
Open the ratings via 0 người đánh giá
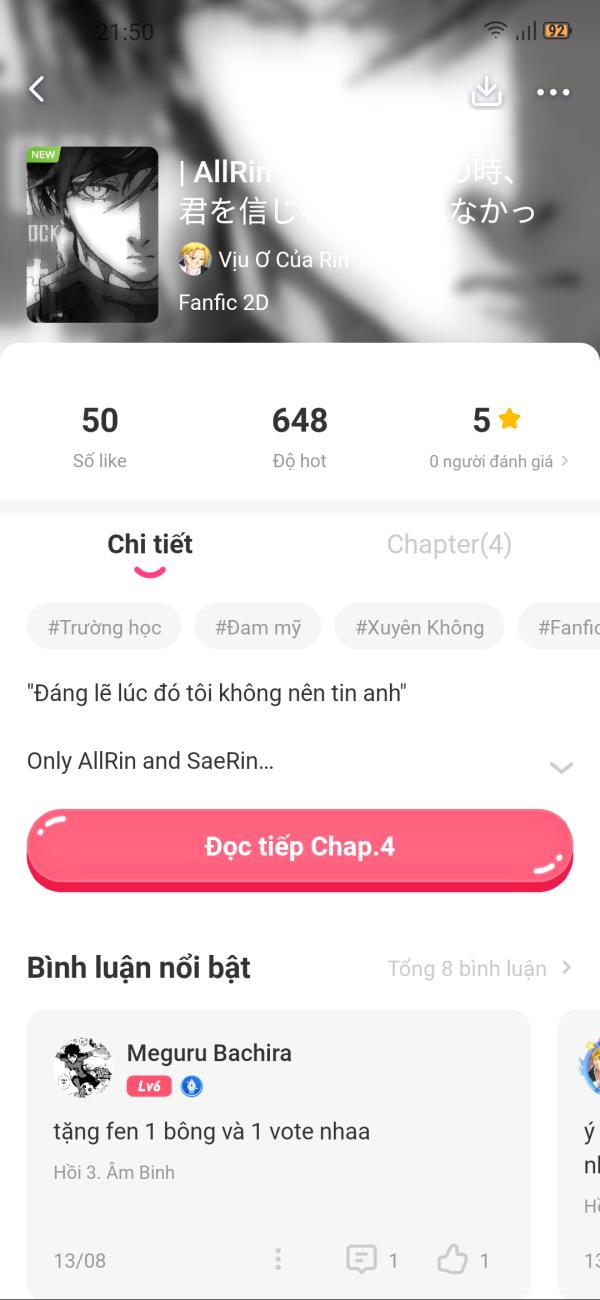498,461
